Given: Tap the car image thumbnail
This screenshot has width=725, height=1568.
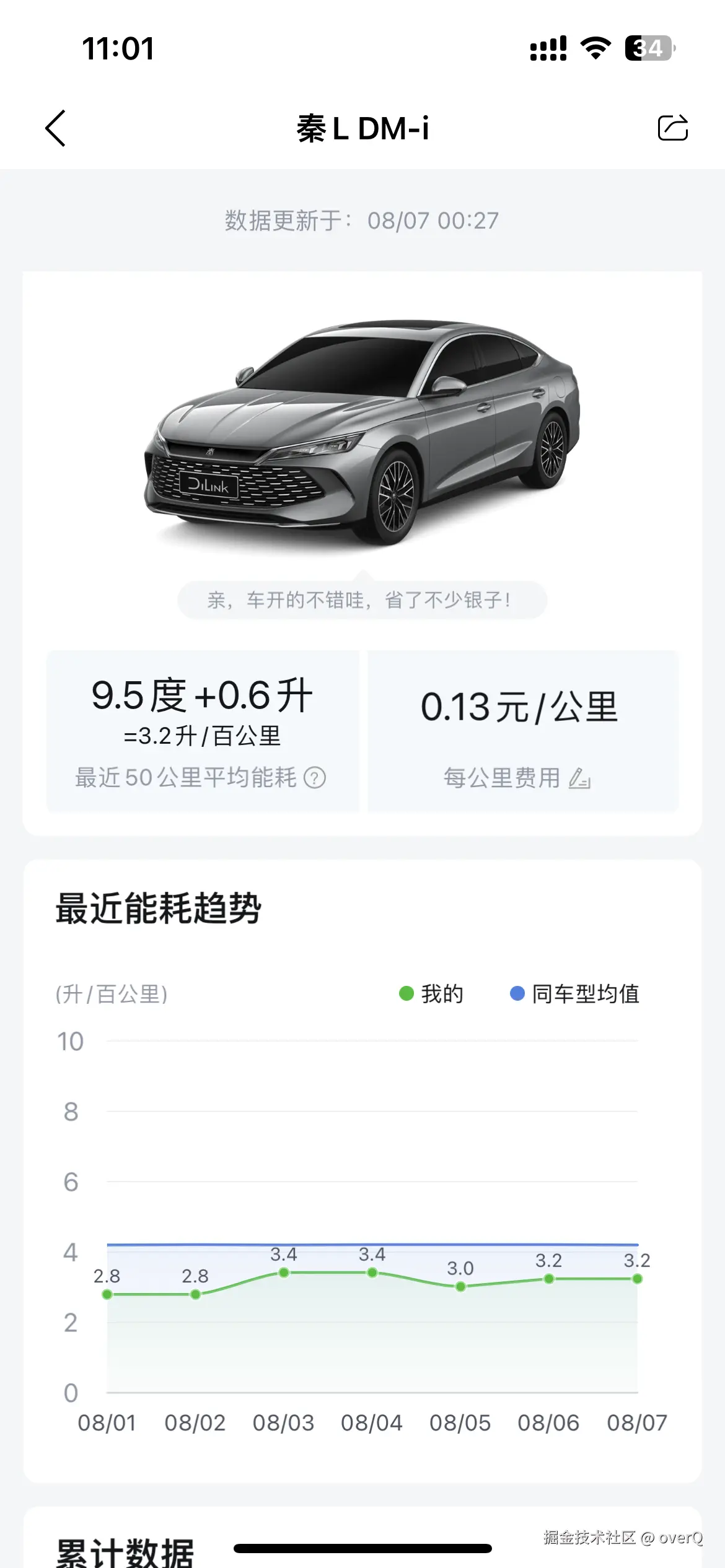Looking at the screenshot, I should (x=361, y=433).
